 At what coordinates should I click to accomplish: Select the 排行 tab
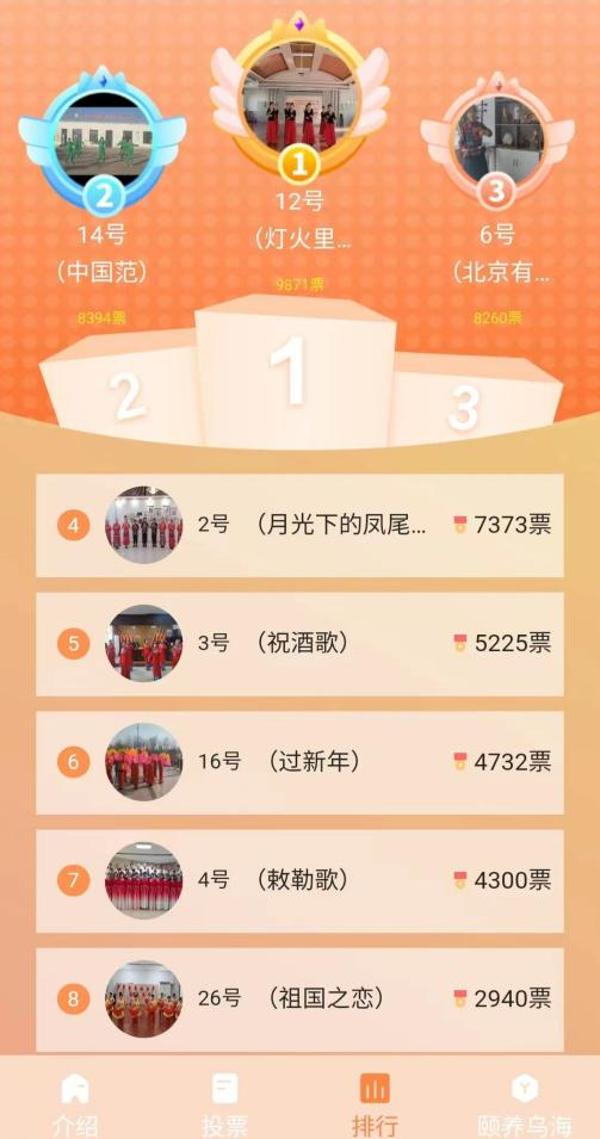point(375,1103)
